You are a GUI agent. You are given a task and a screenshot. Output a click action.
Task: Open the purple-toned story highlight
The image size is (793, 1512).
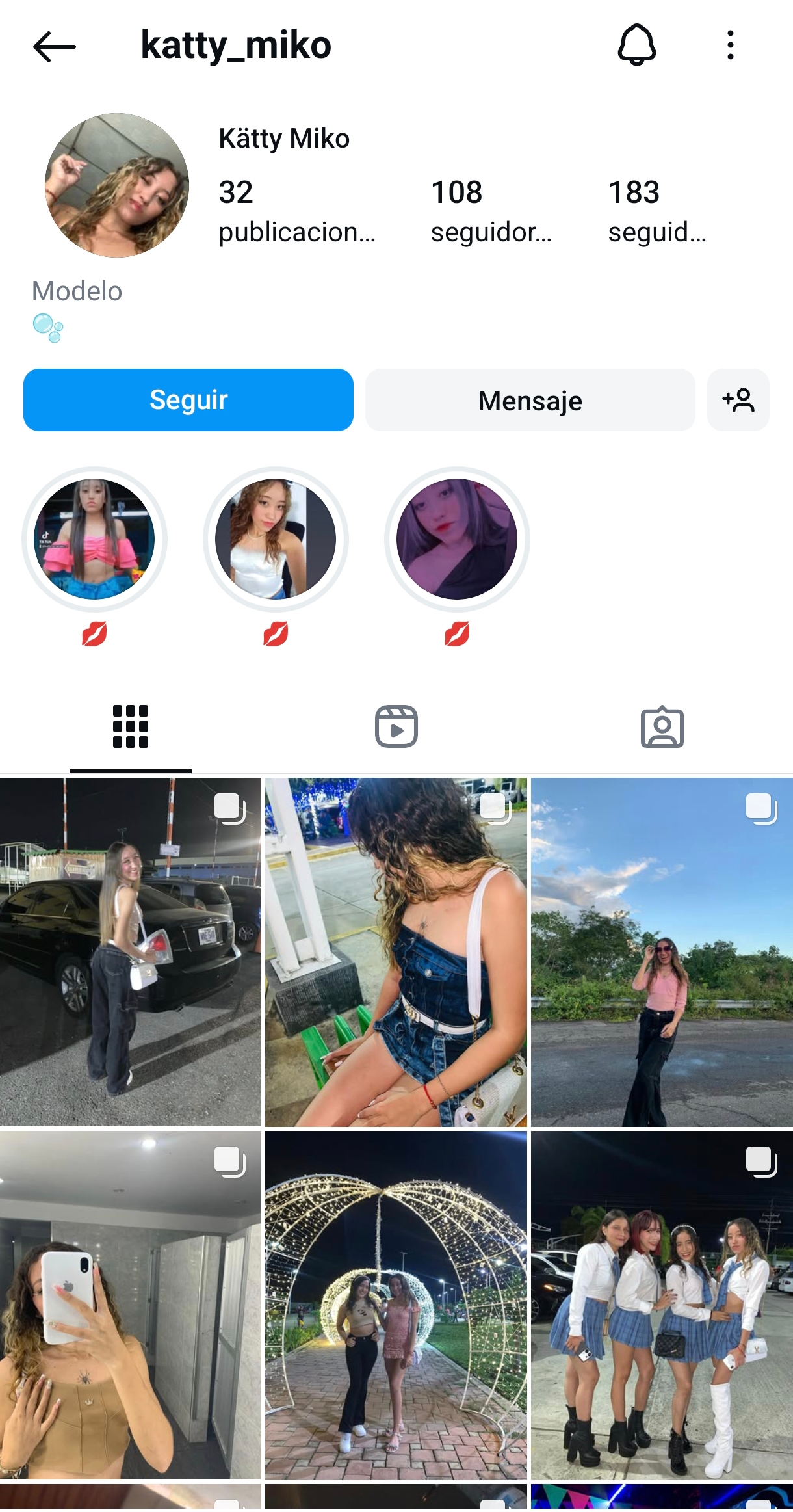click(457, 539)
